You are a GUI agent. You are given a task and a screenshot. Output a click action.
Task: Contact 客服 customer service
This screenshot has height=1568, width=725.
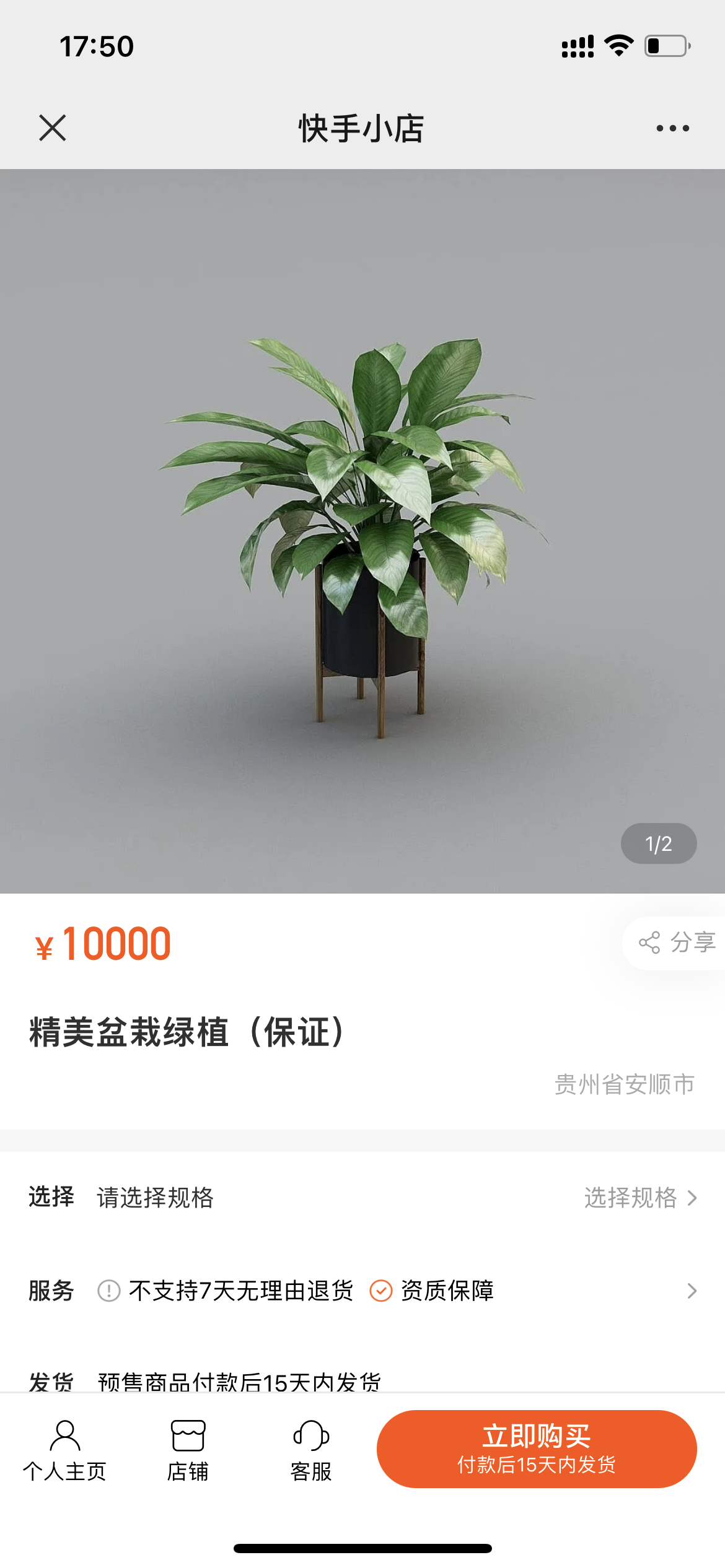(311, 1450)
